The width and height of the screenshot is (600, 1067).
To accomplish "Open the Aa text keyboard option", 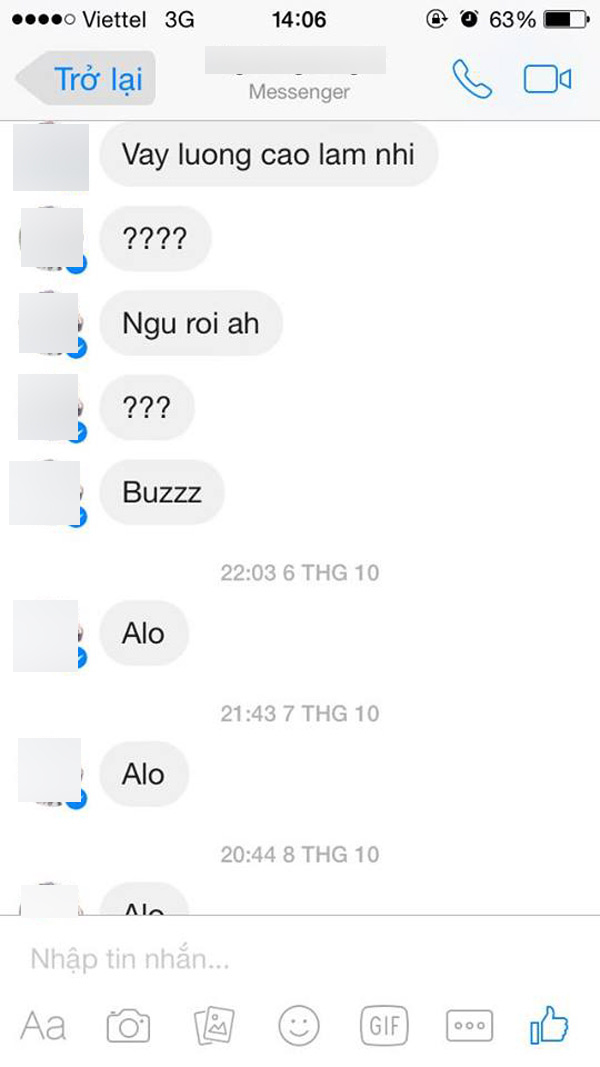I will coord(43,1025).
